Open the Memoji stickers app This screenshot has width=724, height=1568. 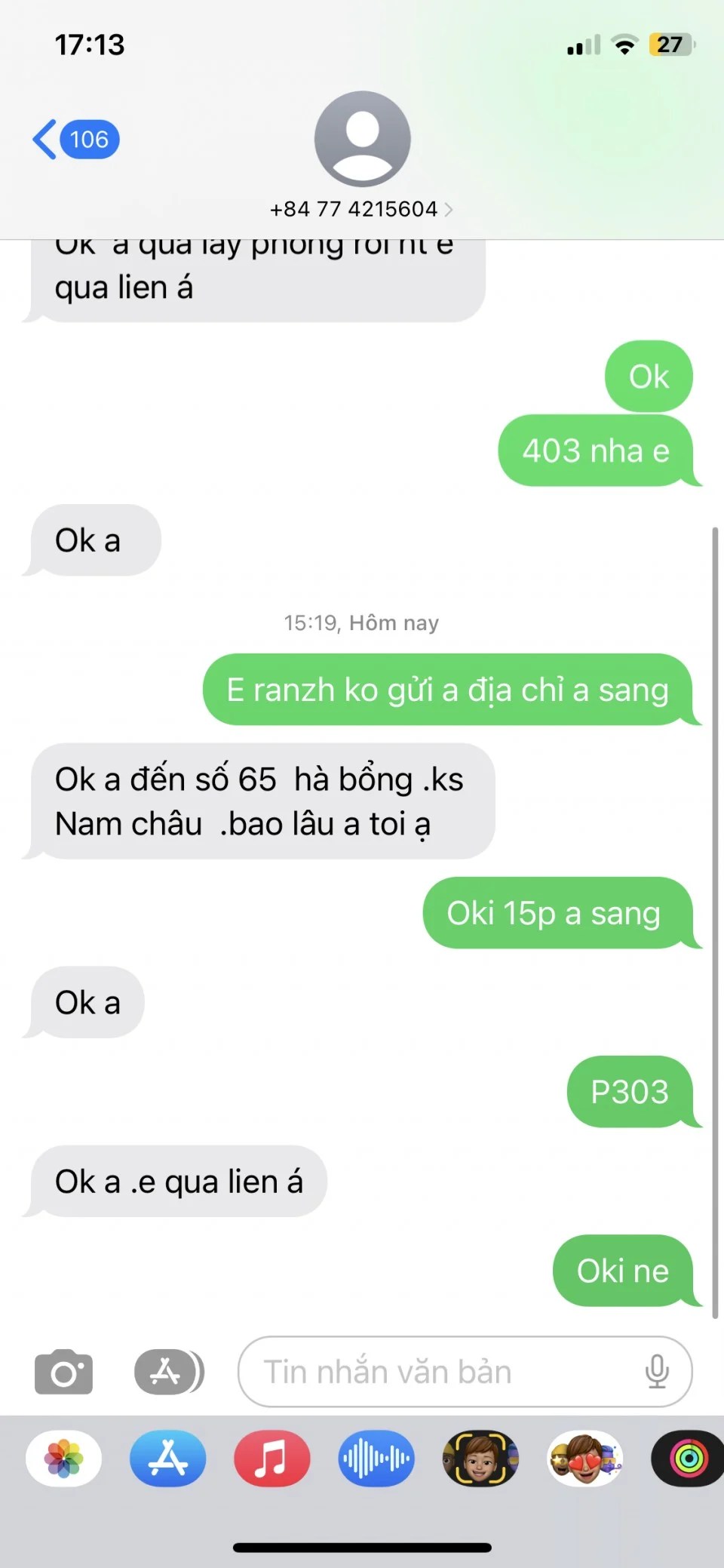tap(584, 1459)
